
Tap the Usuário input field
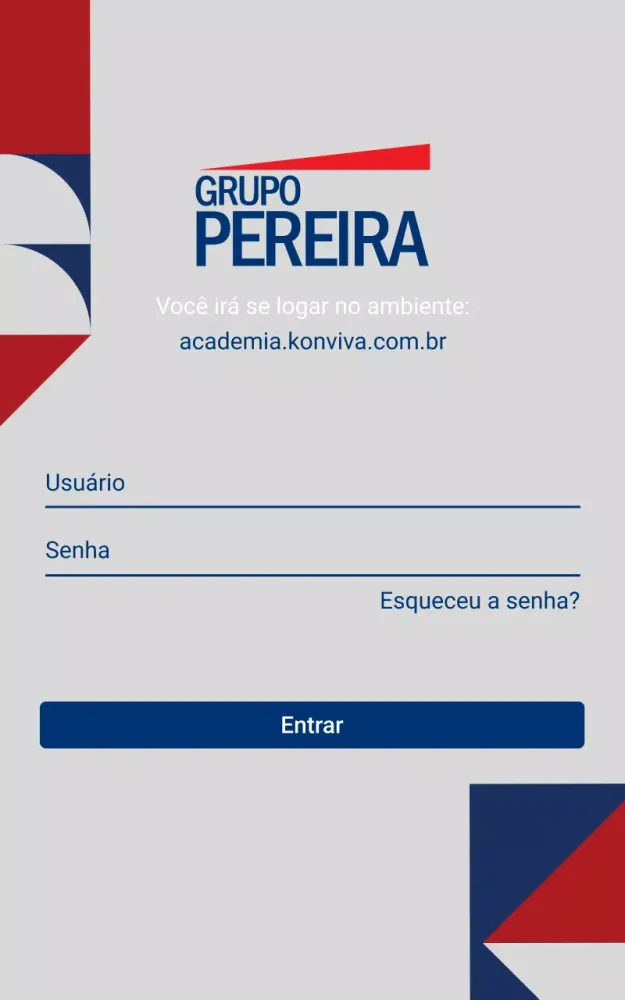click(x=312, y=484)
